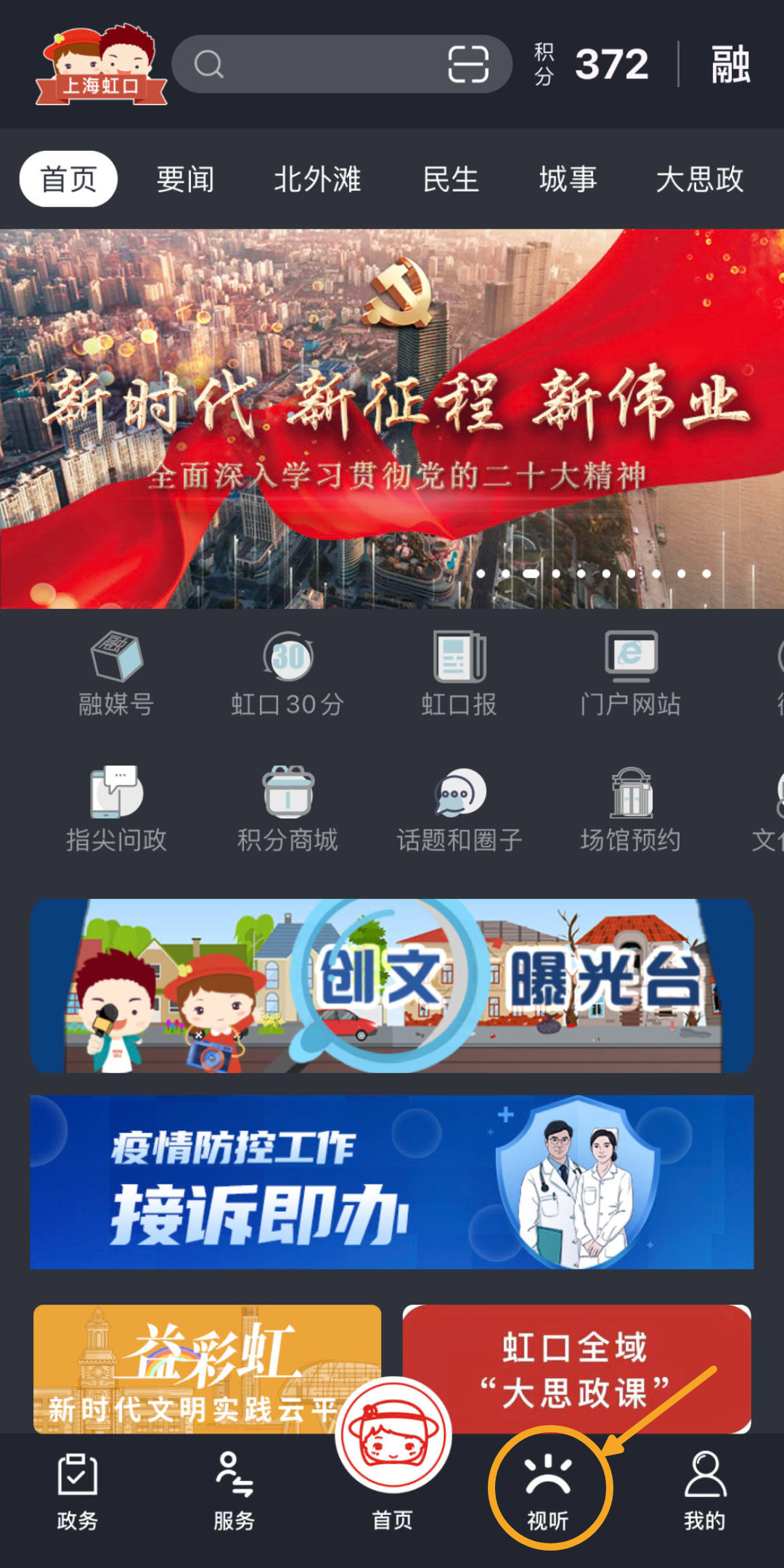Switch to the 北外滩 tab
The width and height of the screenshot is (784, 1568).
(x=317, y=179)
